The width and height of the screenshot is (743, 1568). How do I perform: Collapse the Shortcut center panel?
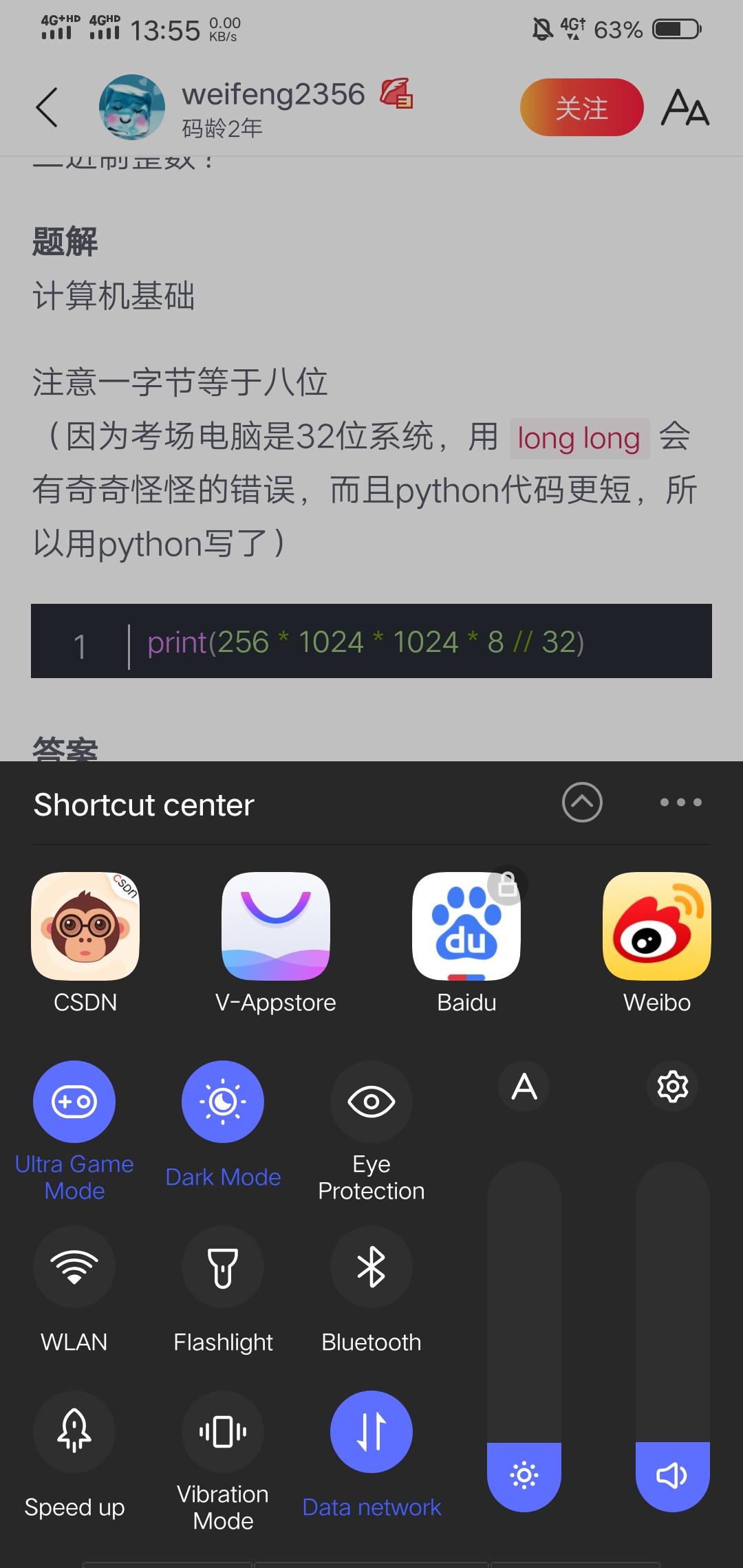coord(582,802)
